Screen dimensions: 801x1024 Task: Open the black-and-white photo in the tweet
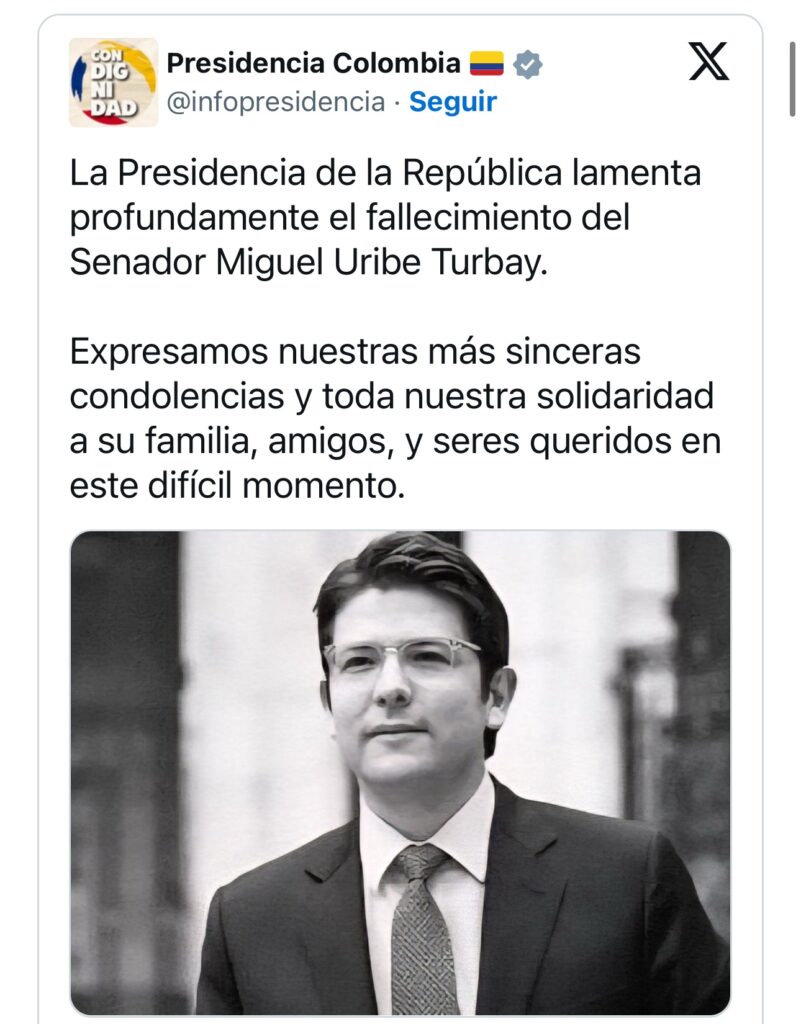tap(400, 772)
